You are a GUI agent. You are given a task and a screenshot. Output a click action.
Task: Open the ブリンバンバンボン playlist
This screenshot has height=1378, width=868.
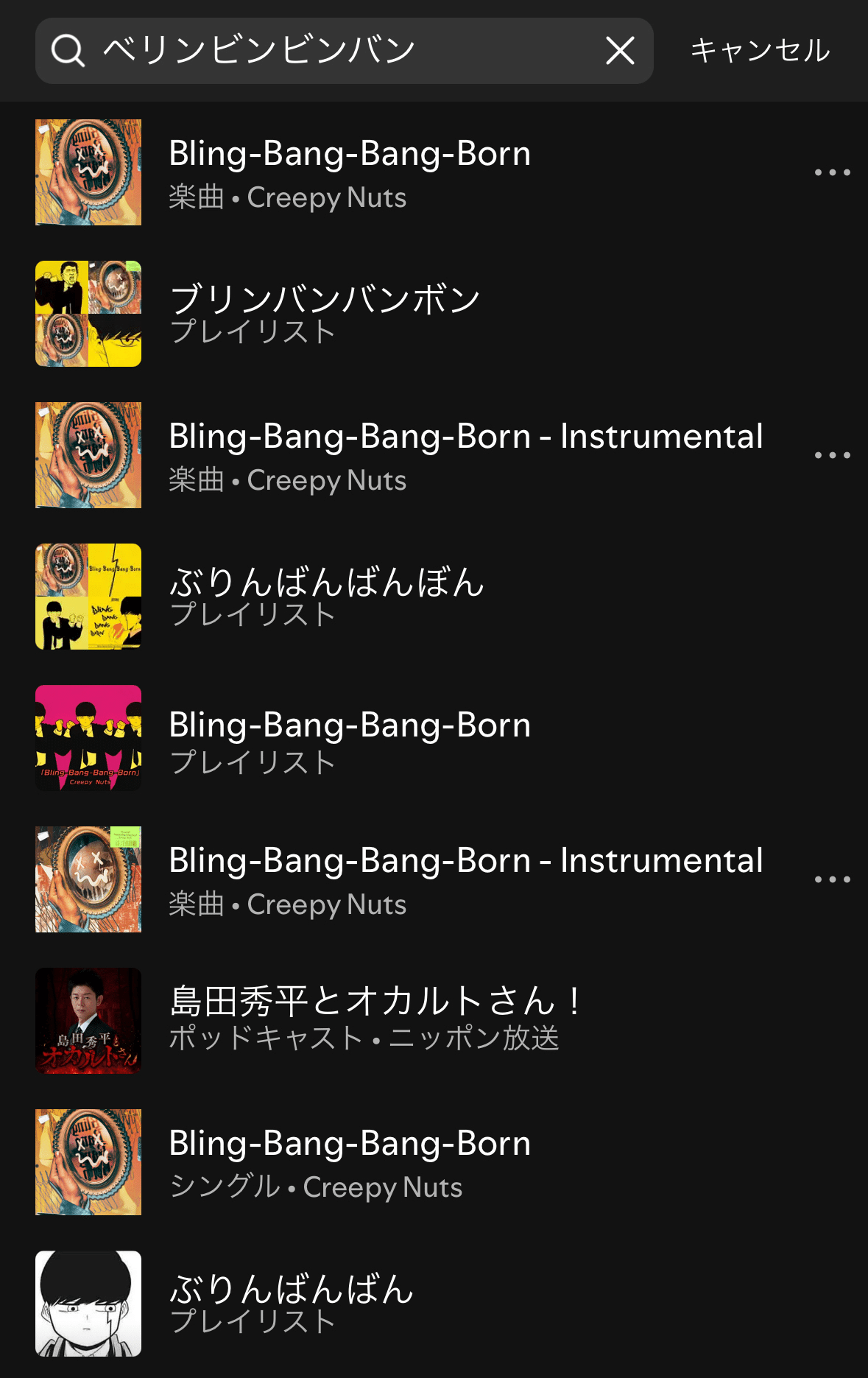point(324,314)
